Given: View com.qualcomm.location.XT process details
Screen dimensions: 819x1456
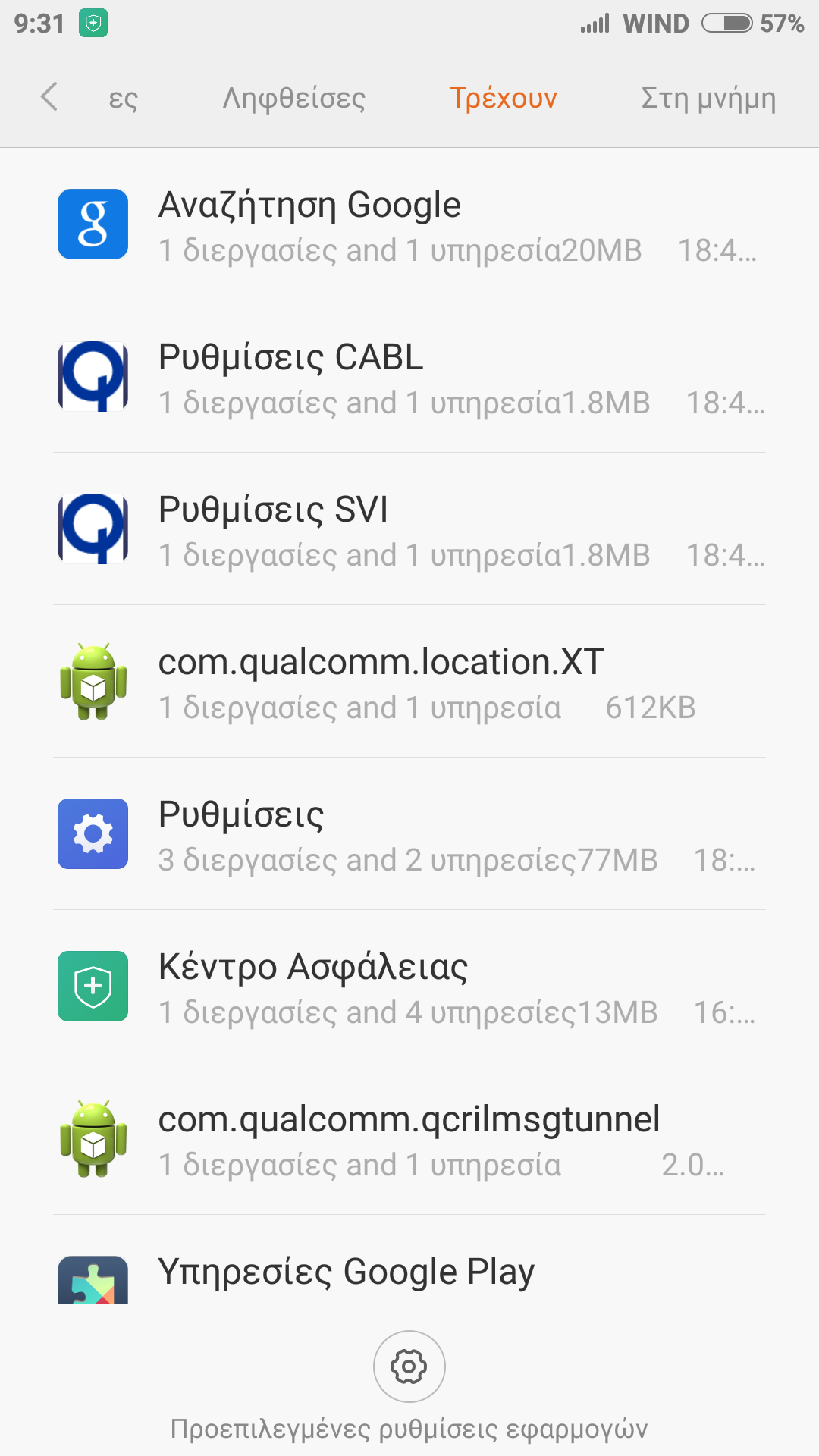Looking at the screenshot, I should (x=409, y=682).
